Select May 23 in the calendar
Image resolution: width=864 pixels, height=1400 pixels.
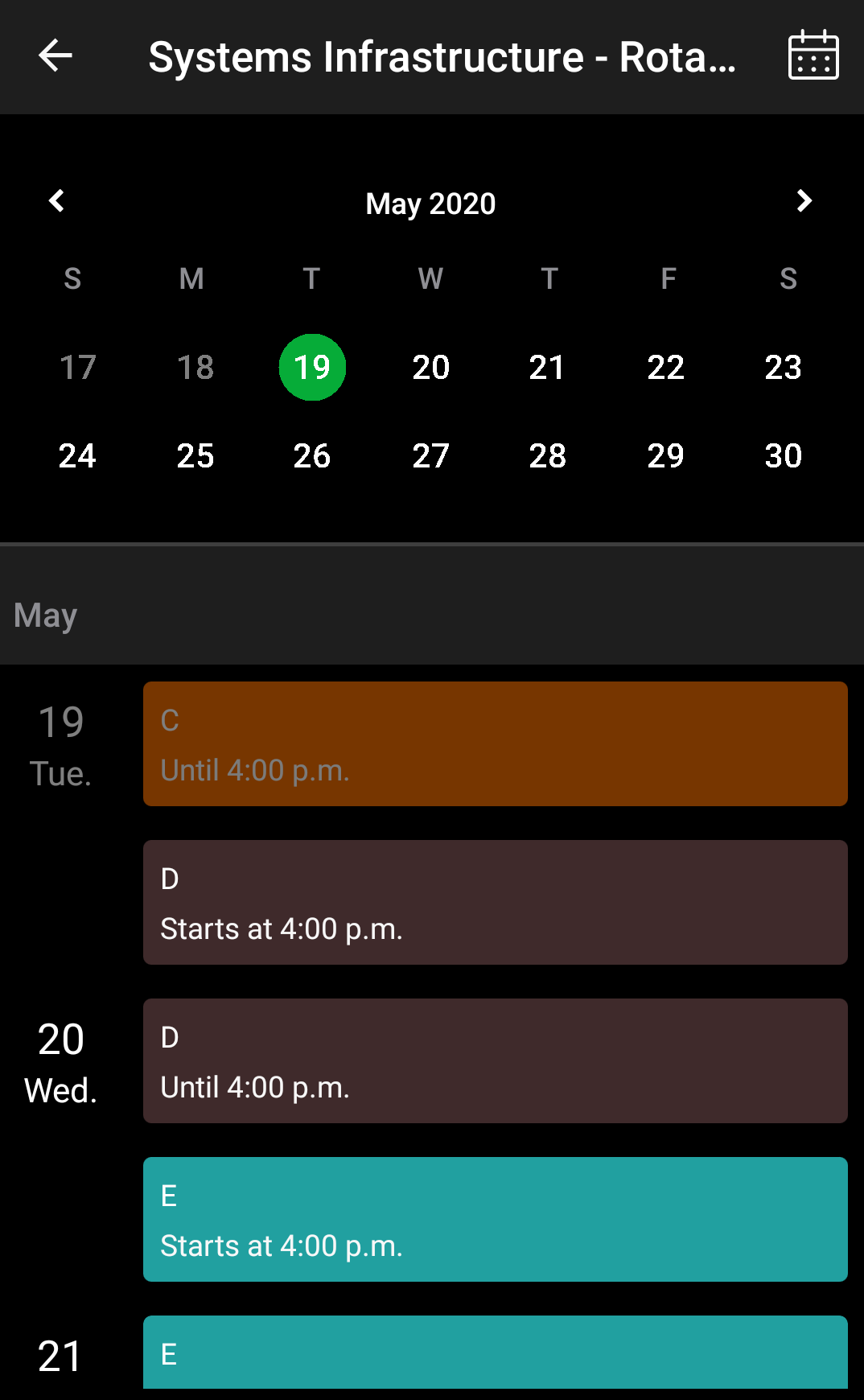(783, 368)
